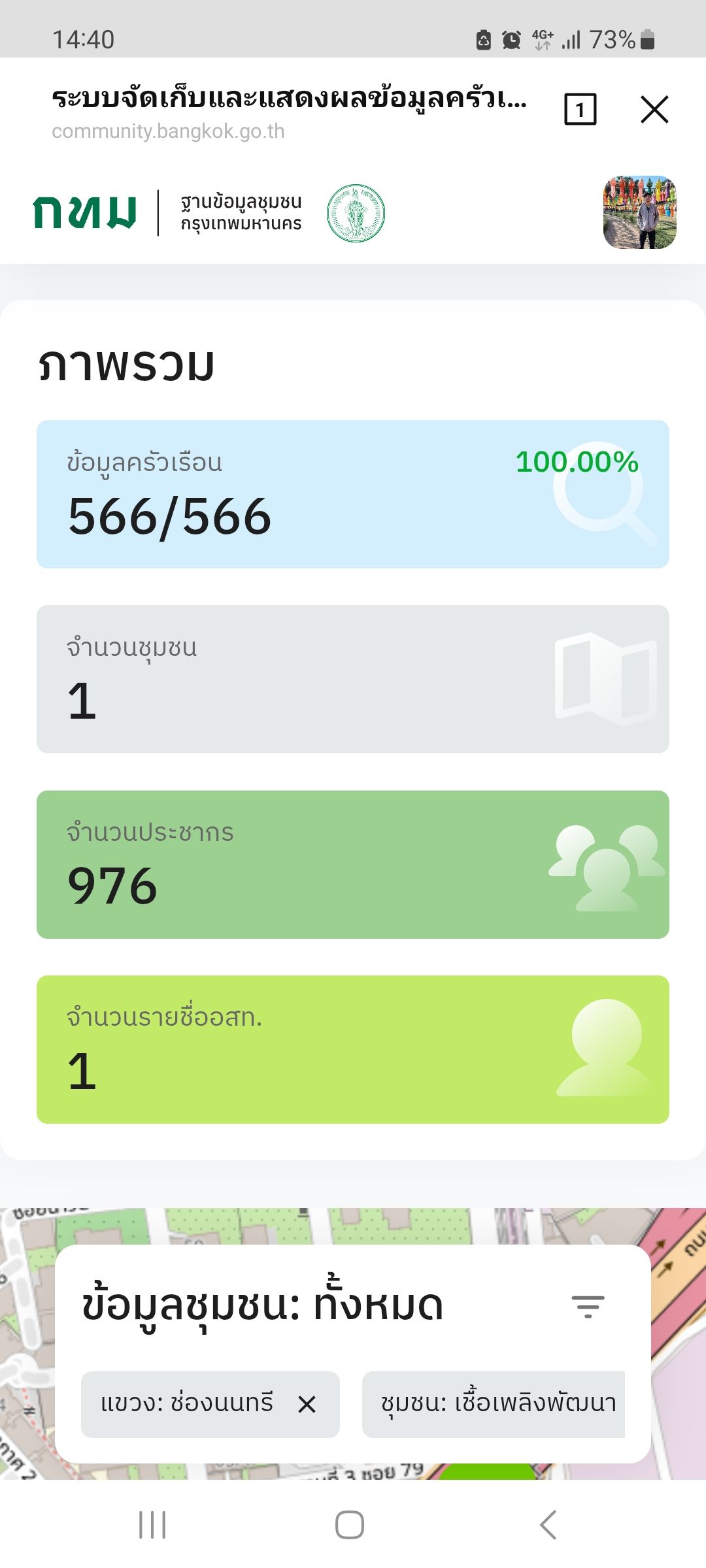This screenshot has height=1568, width=706.
Task: Open the tab switcher showing 1
Action: click(x=580, y=109)
